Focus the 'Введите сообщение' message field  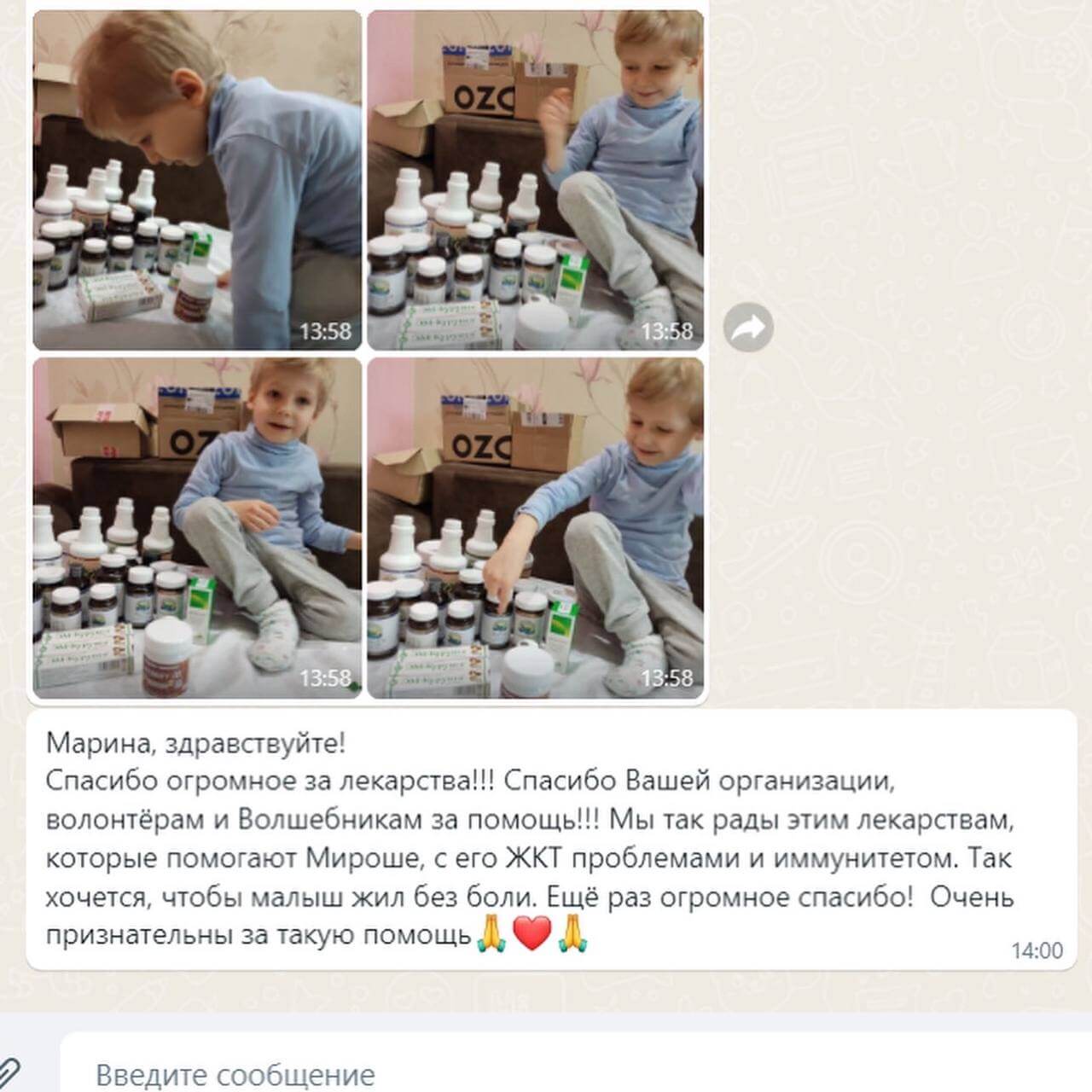(x=512, y=1073)
